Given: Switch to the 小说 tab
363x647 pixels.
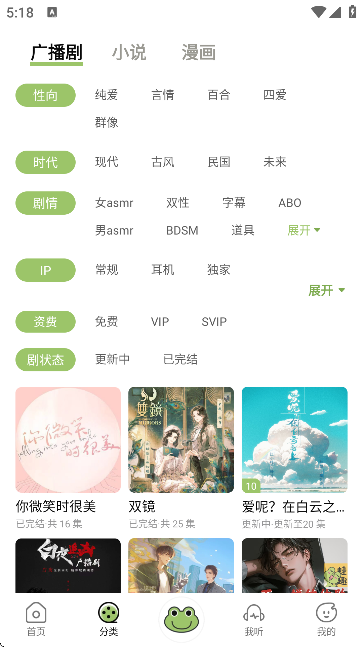Looking at the screenshot, I should [129, 53].
